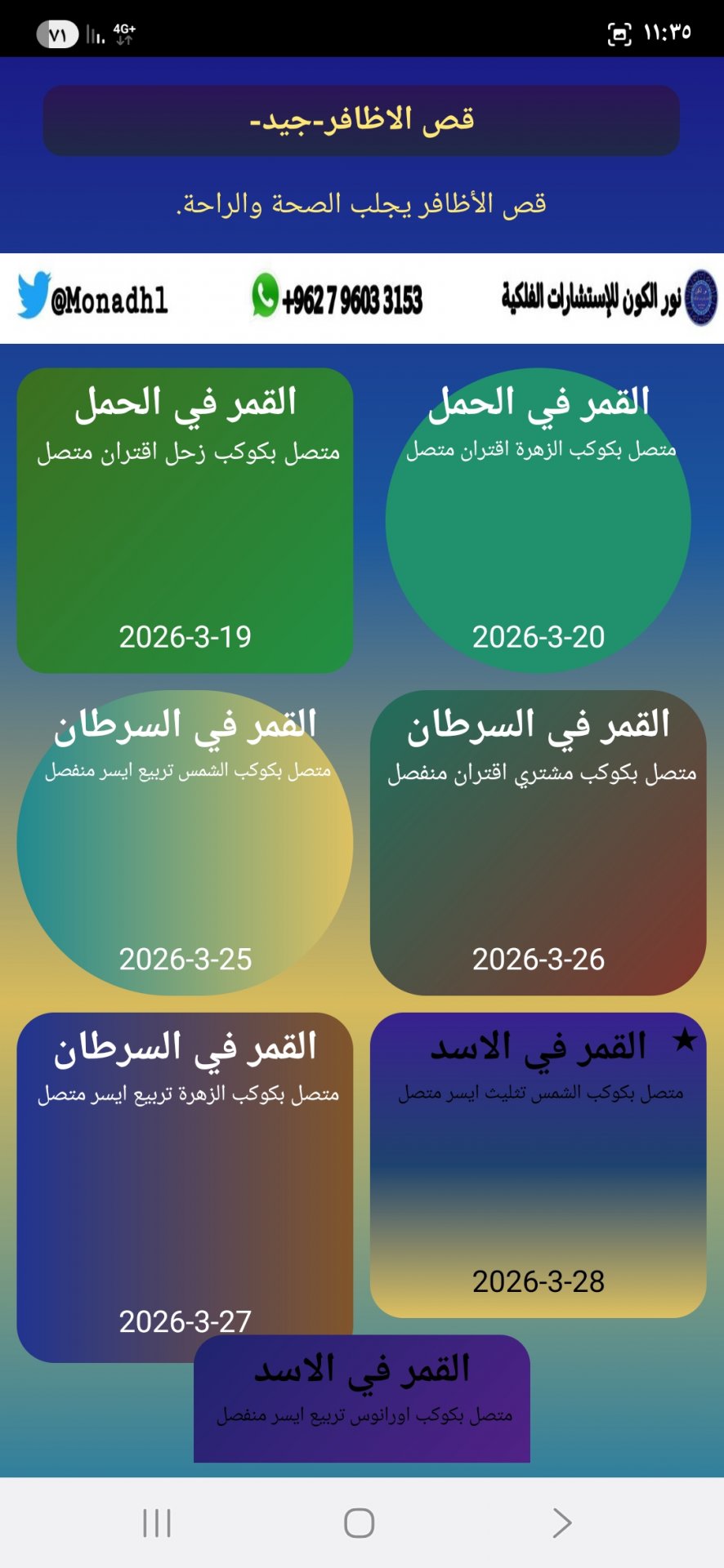Select the قص الاظافر-جيد header banner
The width and height of the screenshot is (724, 1568).
(x=362, y=119)
